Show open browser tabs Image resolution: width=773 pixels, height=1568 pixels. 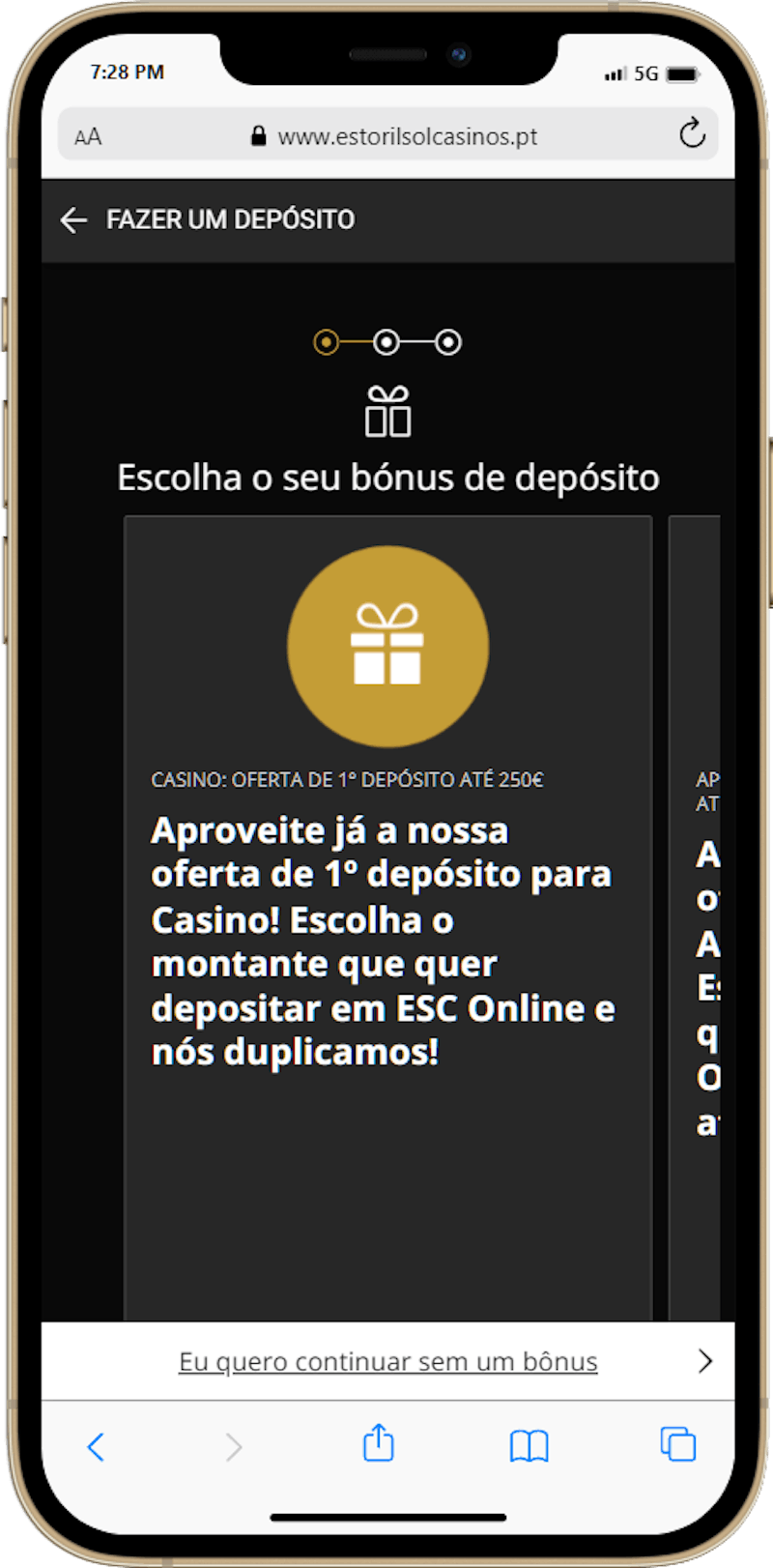[x=677, y=1444]
